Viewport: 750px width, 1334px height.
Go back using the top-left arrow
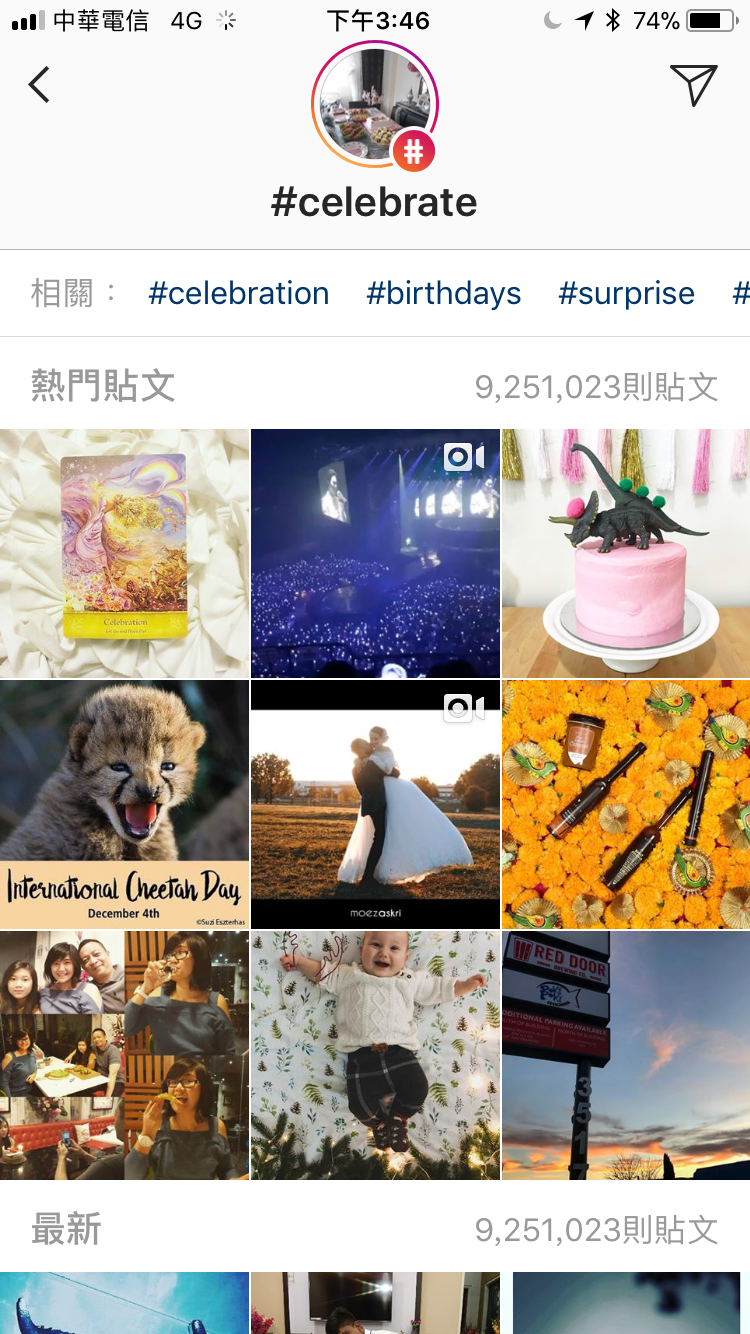[39, 85]
